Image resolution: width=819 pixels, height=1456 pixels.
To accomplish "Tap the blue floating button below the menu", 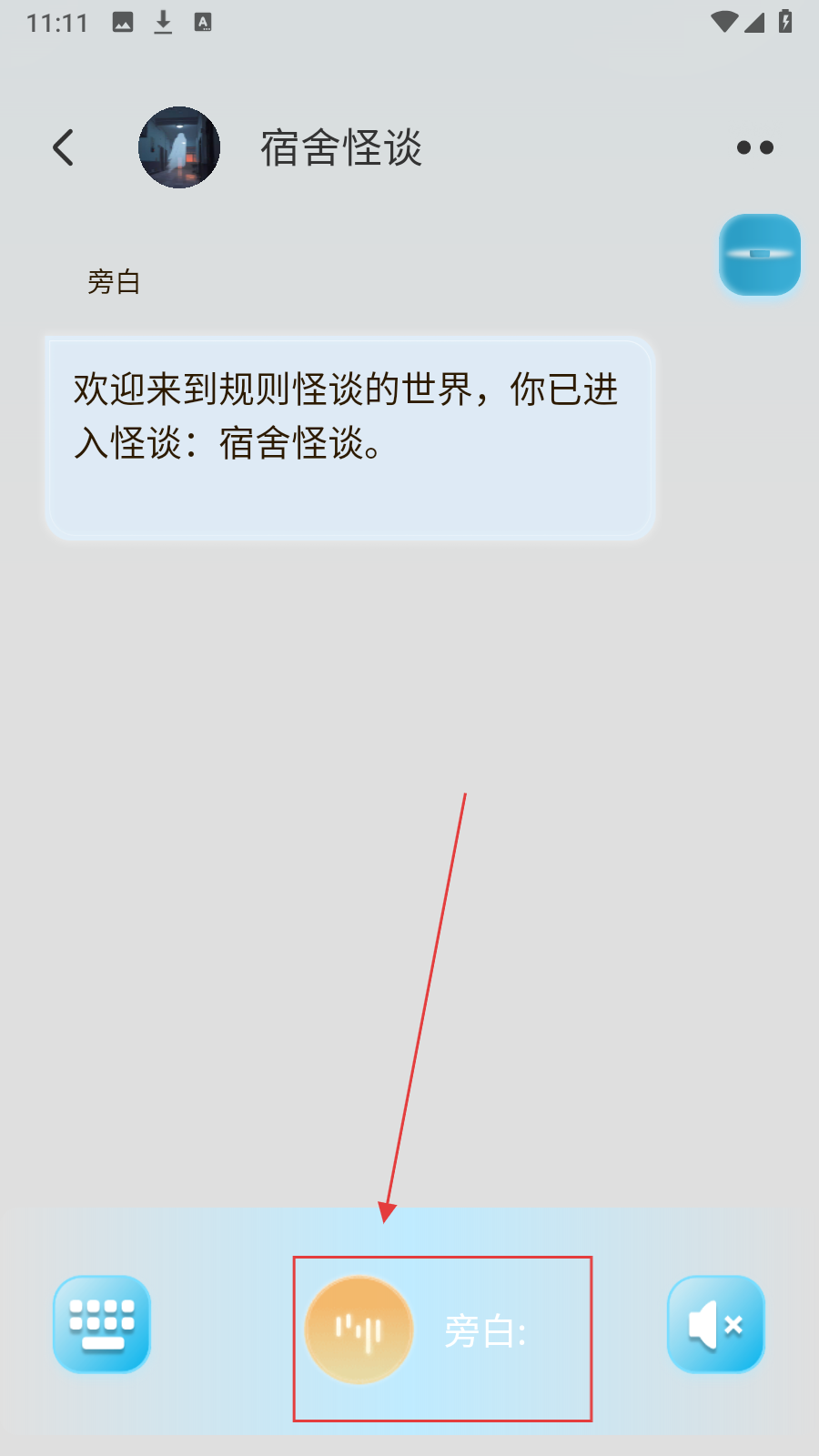I will (760, 255).
